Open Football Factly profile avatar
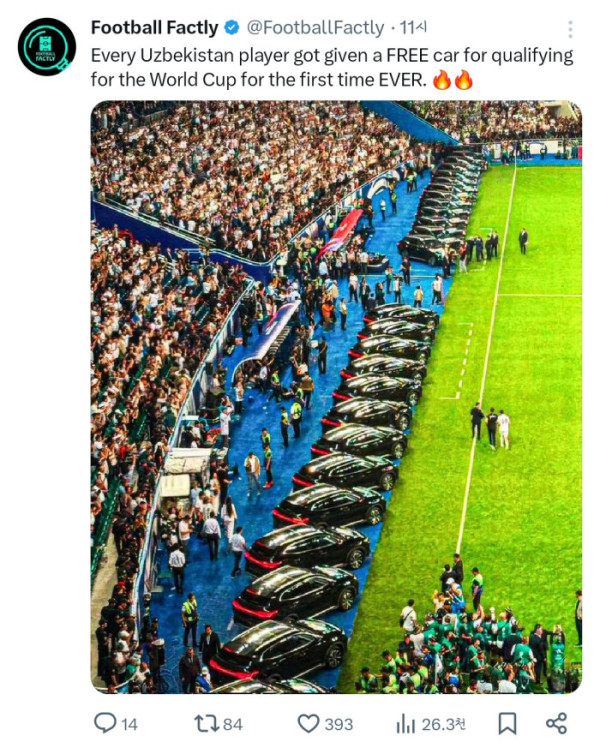This screenshot has height=748, width=600. [x=47, y=47]
